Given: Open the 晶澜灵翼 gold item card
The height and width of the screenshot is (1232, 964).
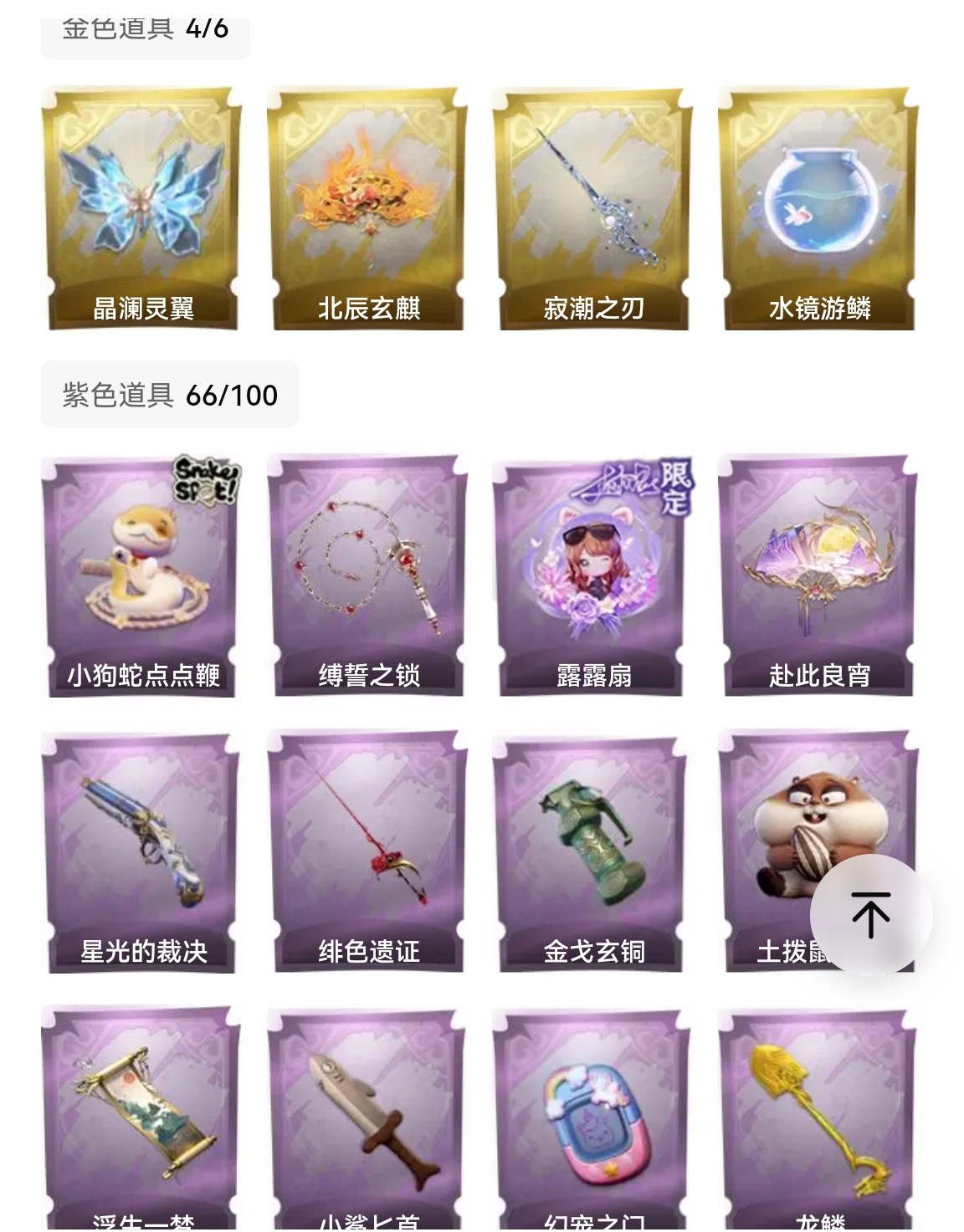Looking at the screenshot, I should click(x=142, y=208).
